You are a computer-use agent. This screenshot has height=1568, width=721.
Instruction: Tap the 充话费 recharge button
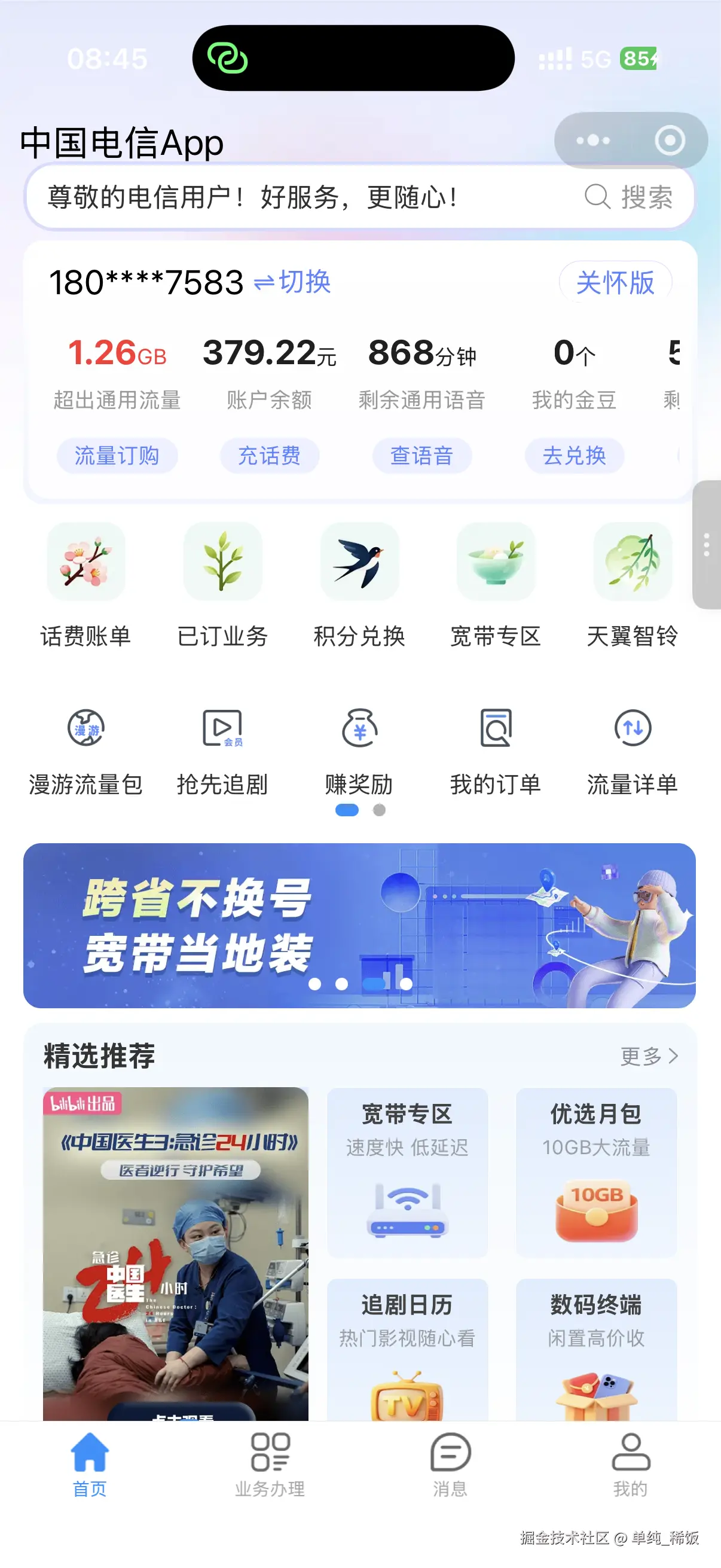tap(270, 455)
